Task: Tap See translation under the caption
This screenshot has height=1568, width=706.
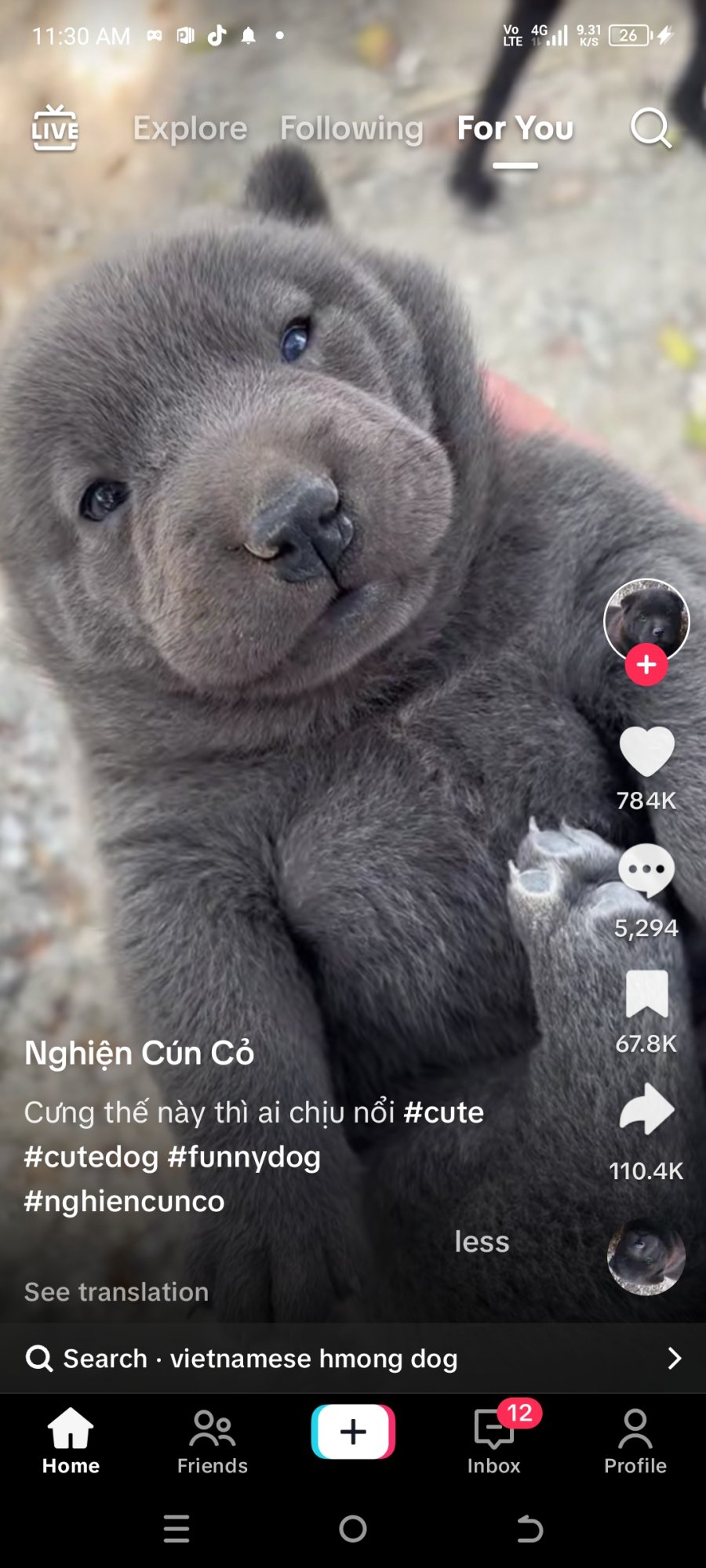Action: [x=117, y=1292]
